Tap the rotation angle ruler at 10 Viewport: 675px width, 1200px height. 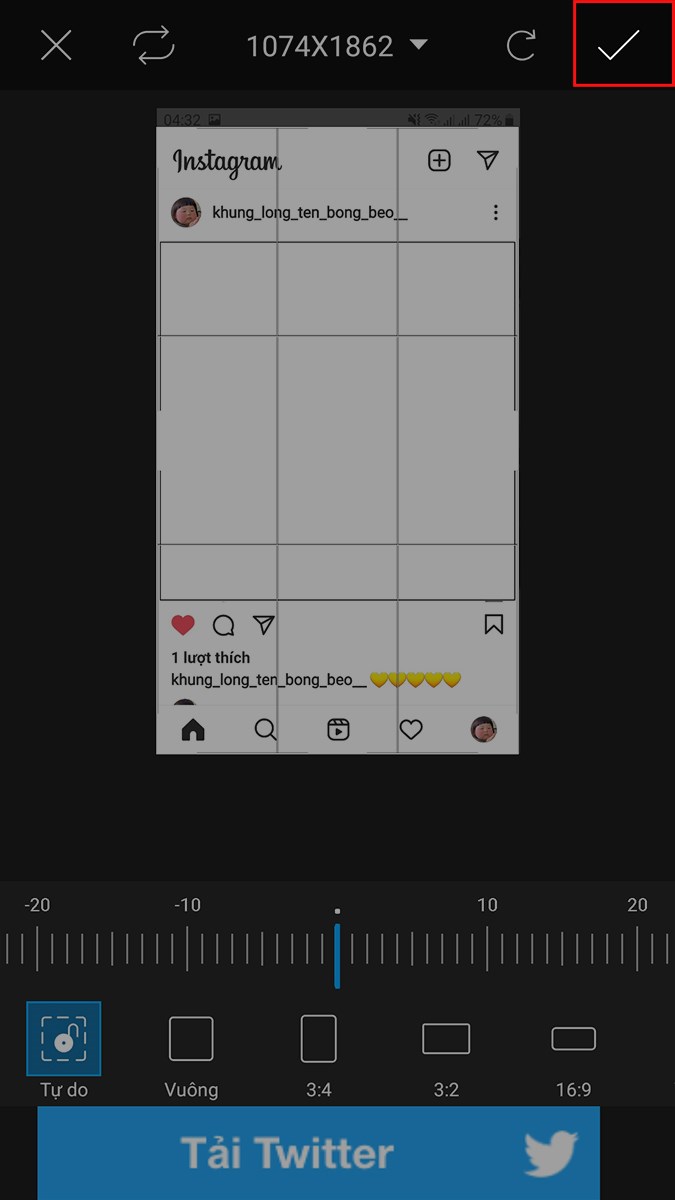click(487, 947)
